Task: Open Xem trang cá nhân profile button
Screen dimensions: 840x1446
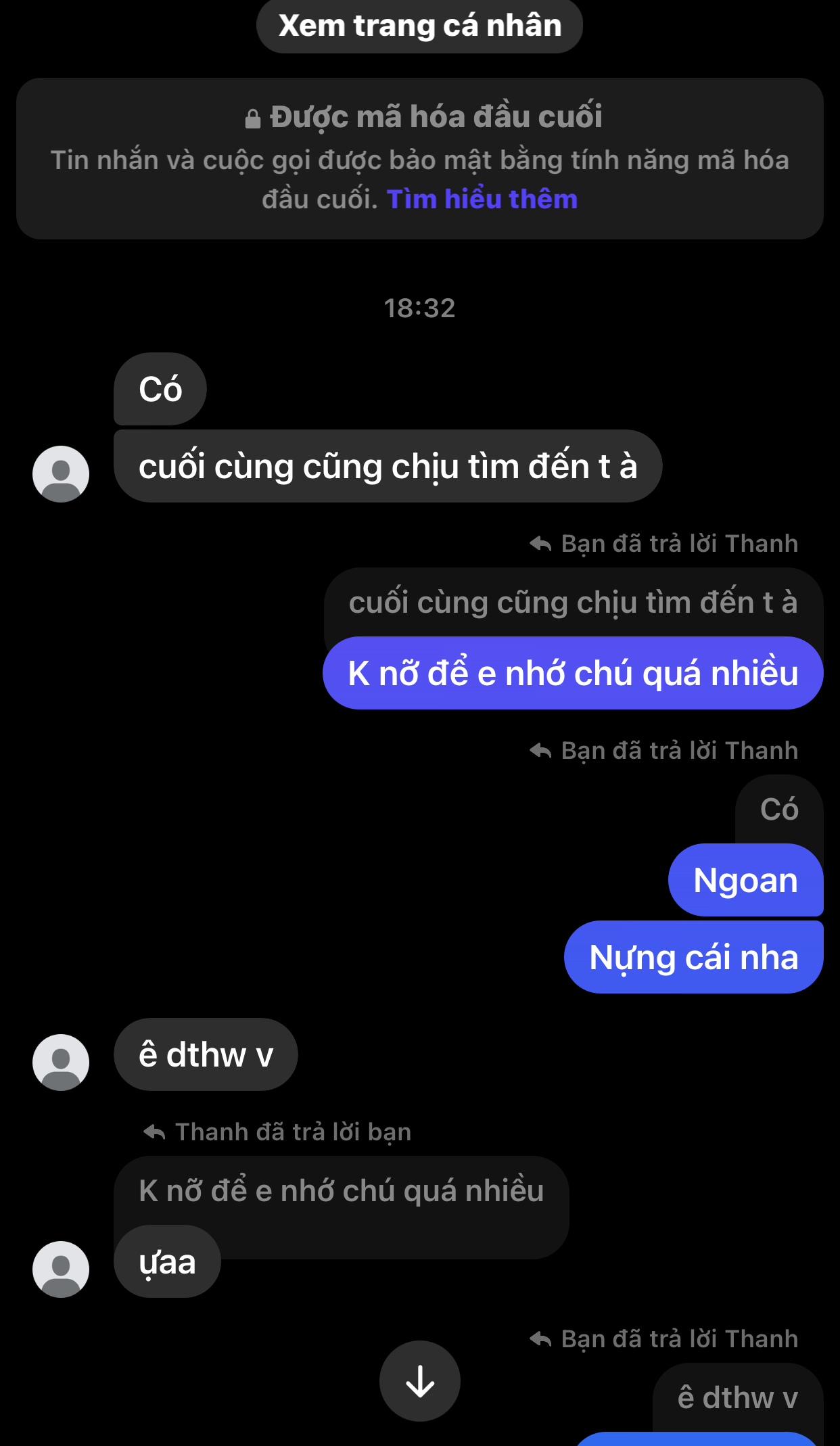Action: 419,26
